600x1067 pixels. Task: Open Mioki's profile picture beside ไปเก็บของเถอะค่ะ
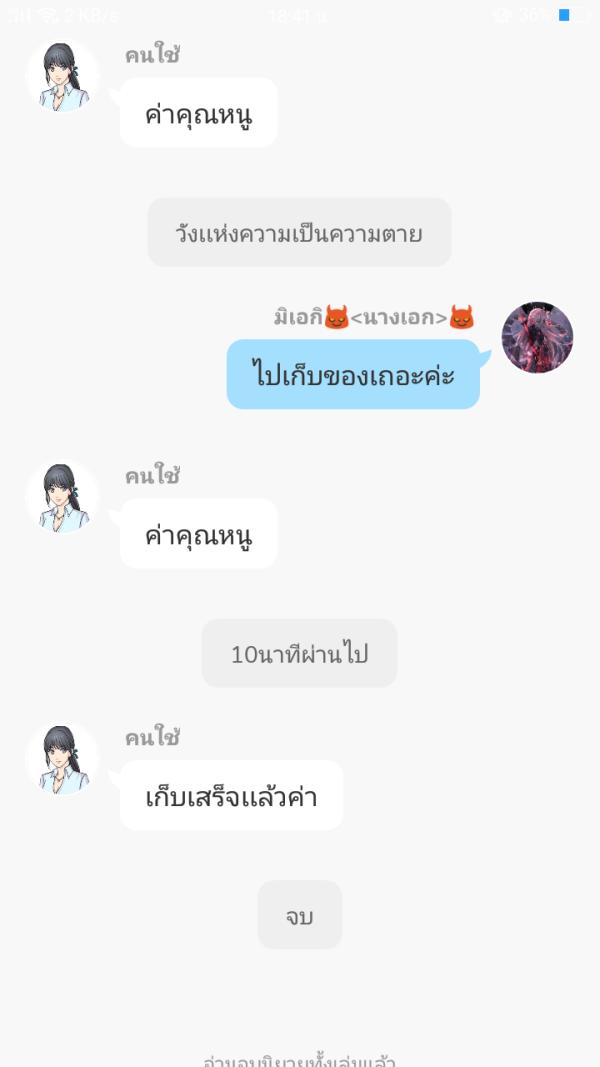[537, 338]
